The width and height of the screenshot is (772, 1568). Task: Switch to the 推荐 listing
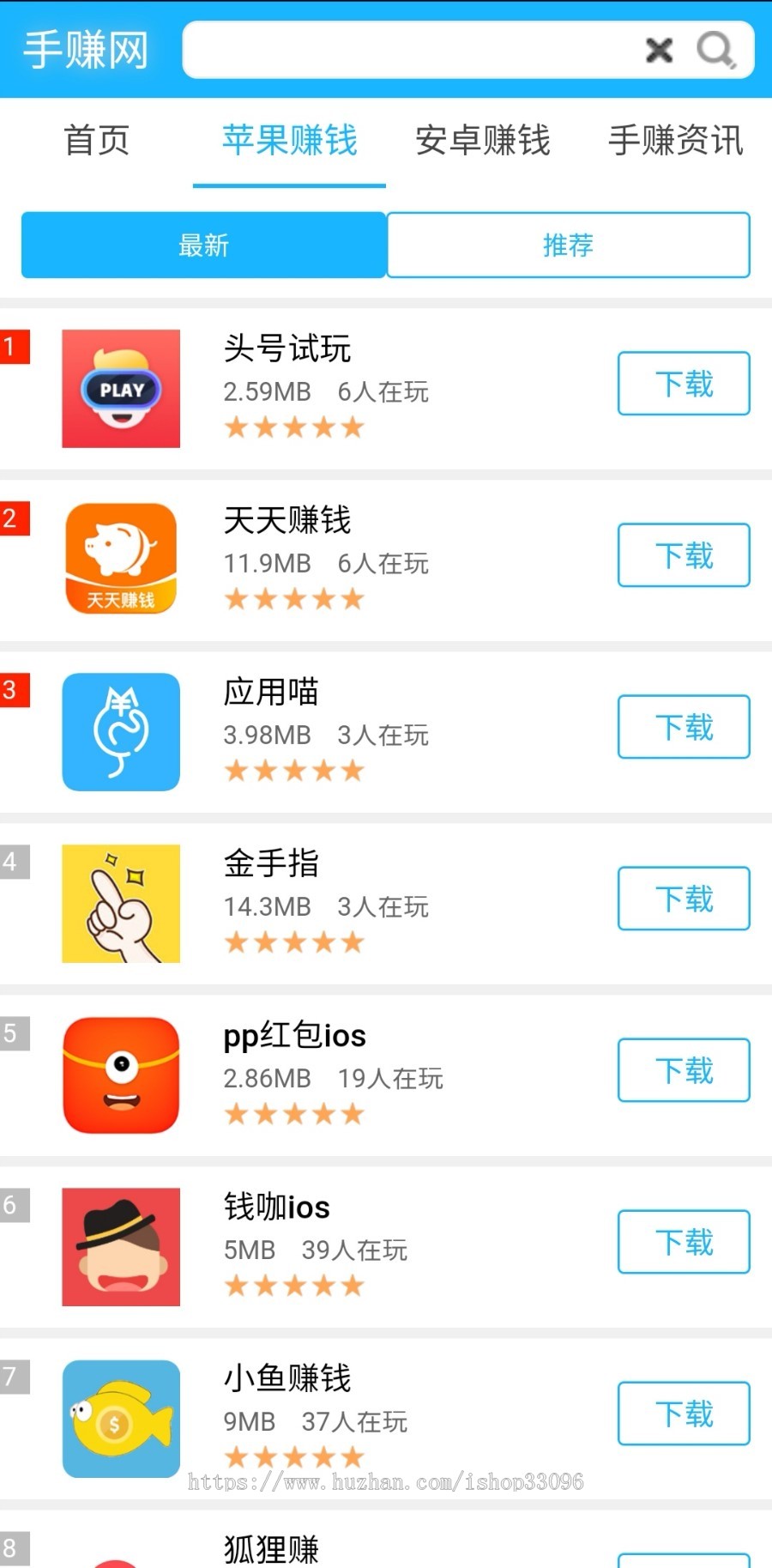tap(569, 245)
